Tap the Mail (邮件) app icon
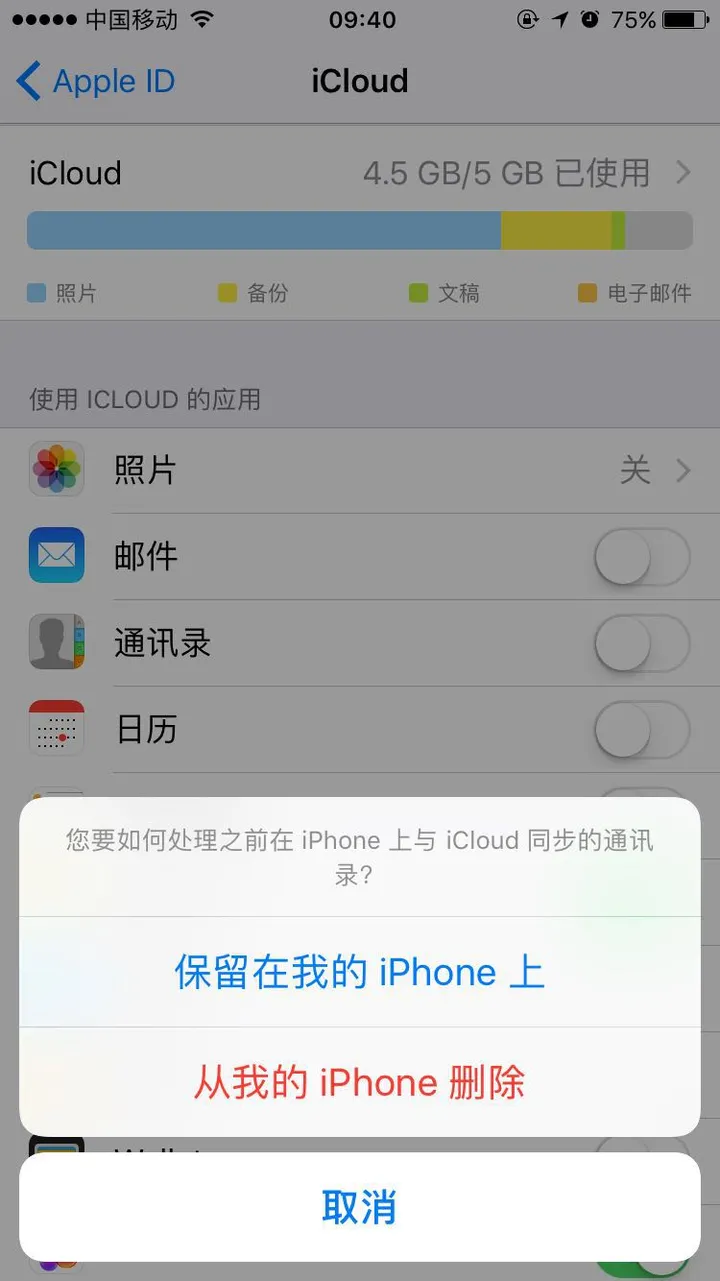 57,557
